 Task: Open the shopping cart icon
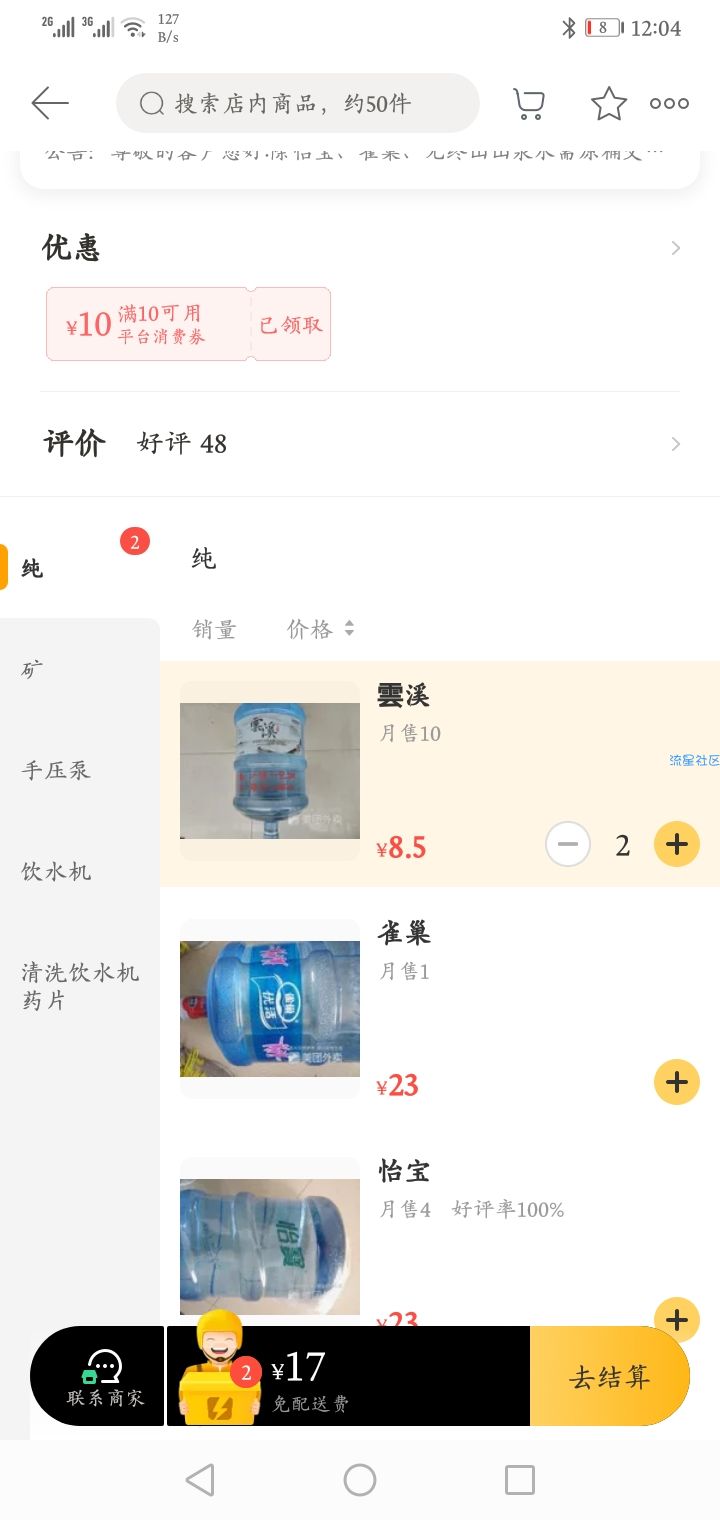pyautogui.click(x=529, y=103)
